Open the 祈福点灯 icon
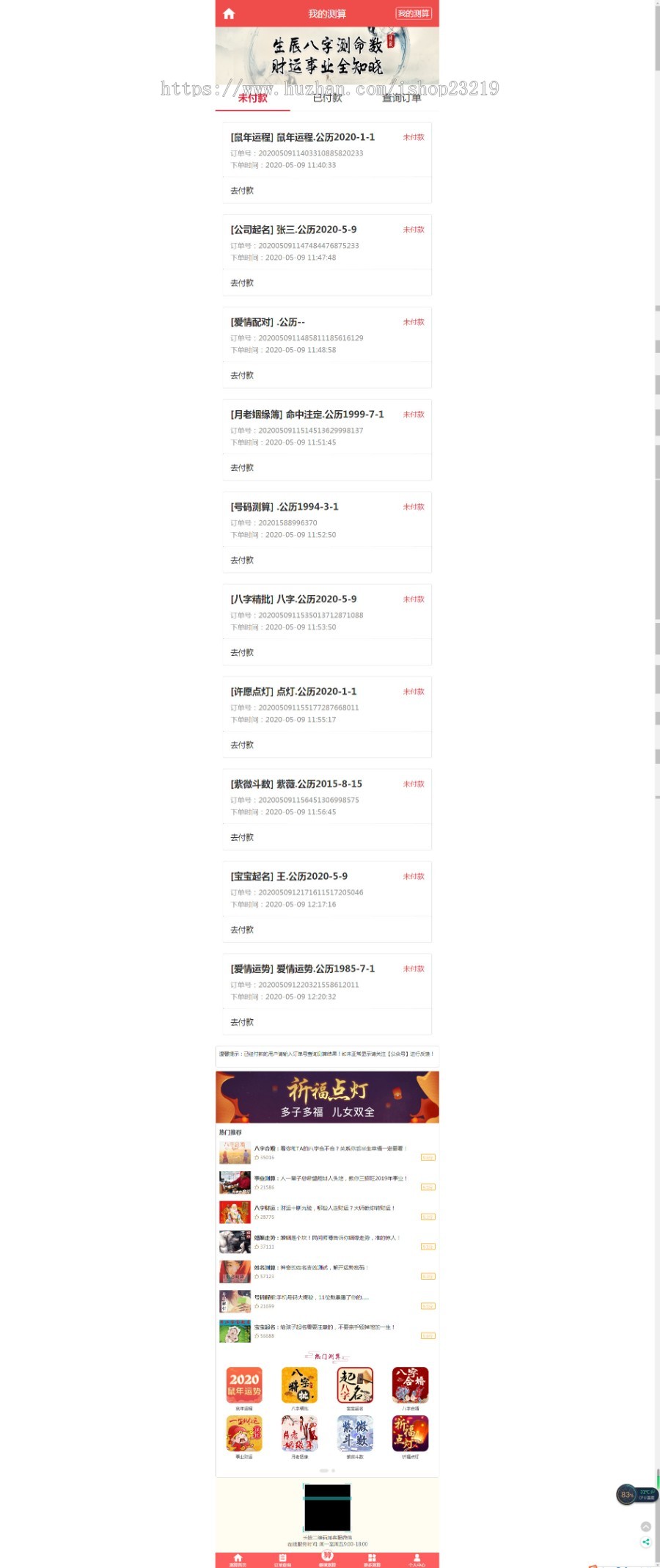660x1568 pixels. pyautogui.click(x=409, y=1432)
